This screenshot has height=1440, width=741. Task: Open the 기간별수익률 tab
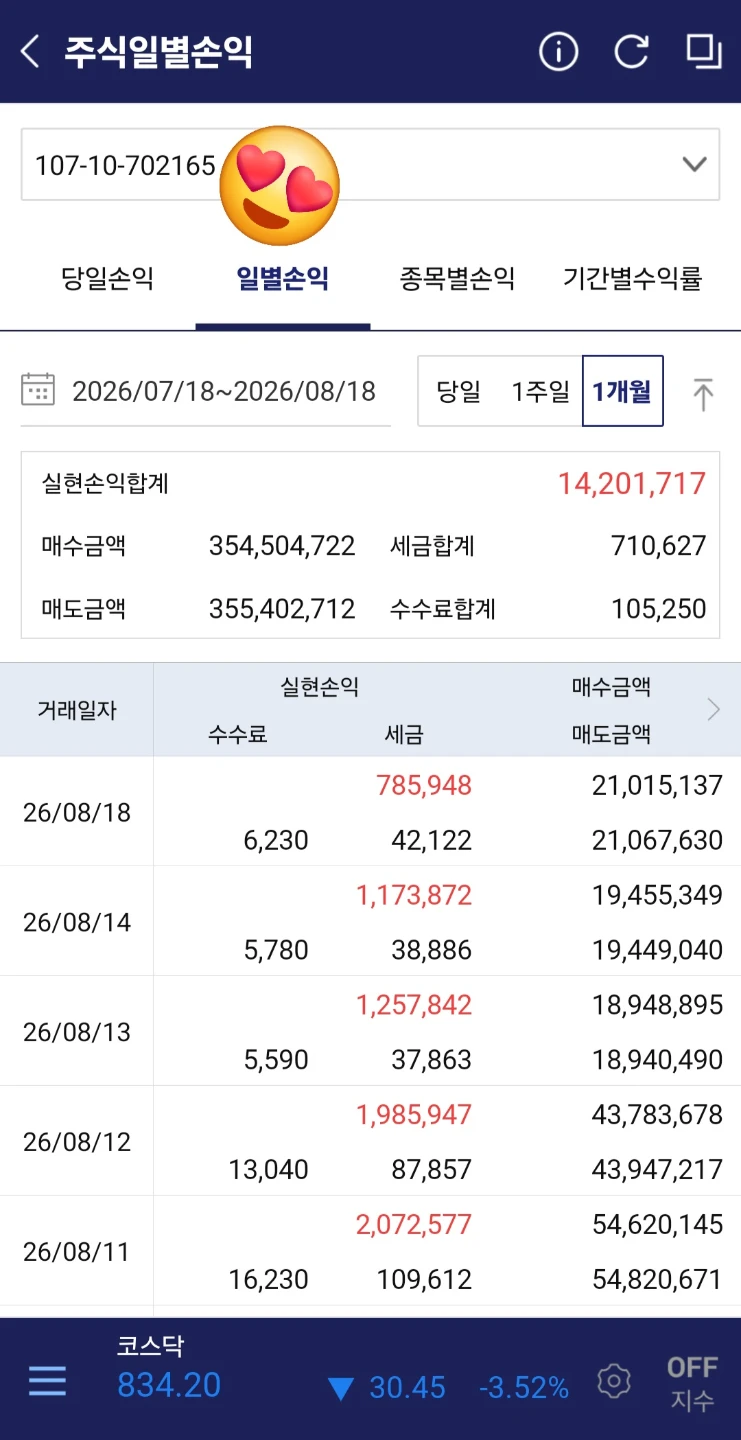coord(632,278)
